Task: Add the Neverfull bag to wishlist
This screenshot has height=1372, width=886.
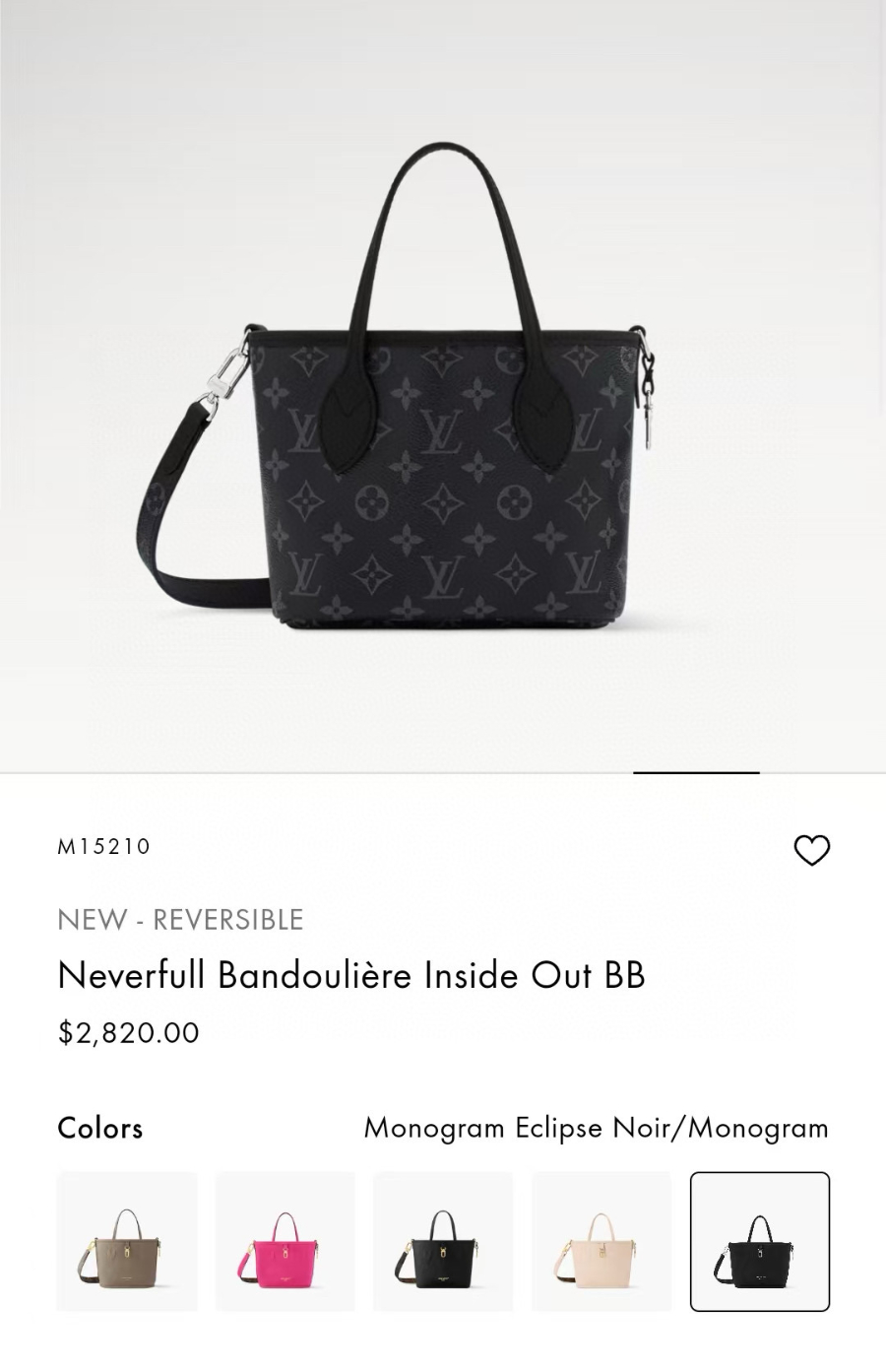Action: click(x=811, y=850)
